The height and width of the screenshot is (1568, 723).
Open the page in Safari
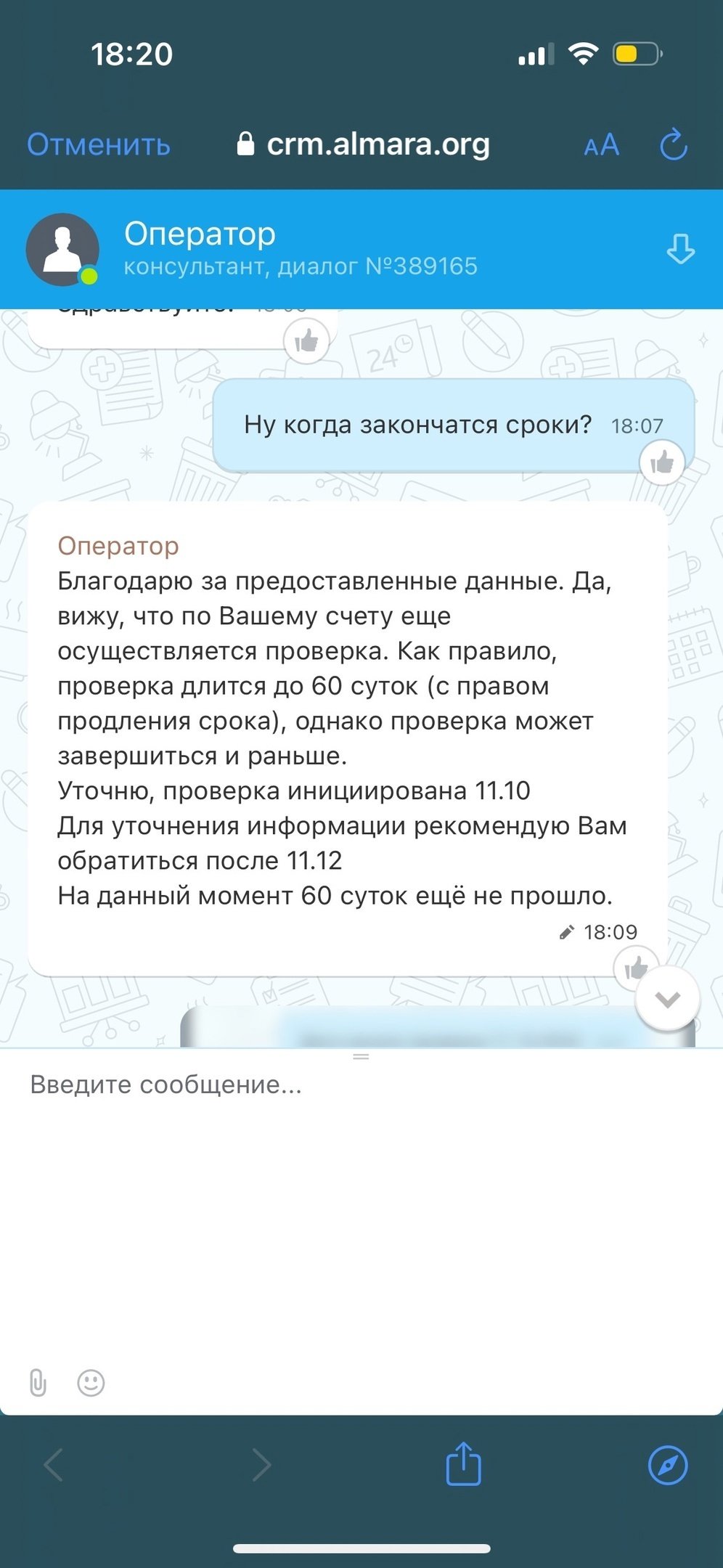click(667, 1464)
